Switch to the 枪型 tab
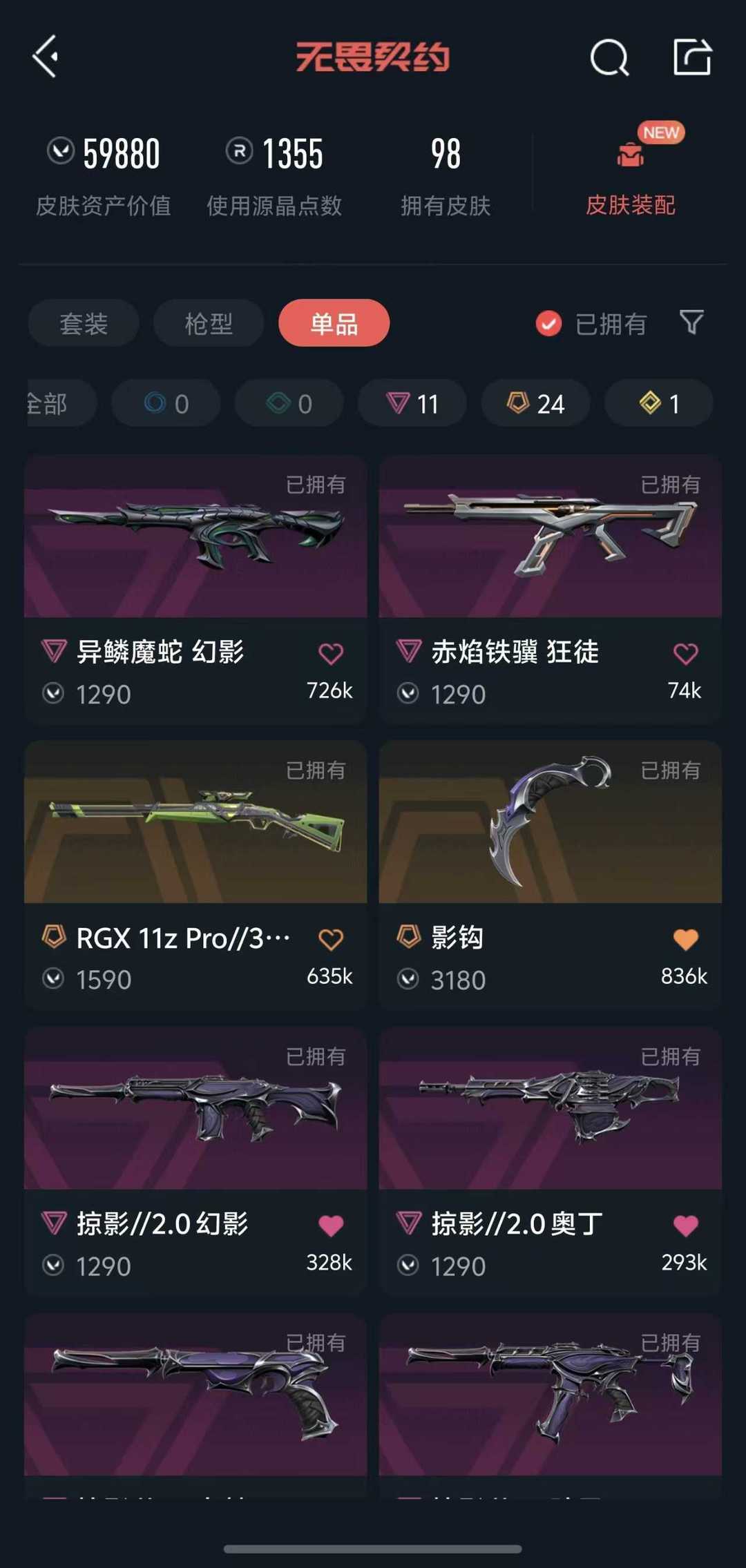Viewport: 746px width, 1568px height. pyautogui.click(x=209, y=323)
